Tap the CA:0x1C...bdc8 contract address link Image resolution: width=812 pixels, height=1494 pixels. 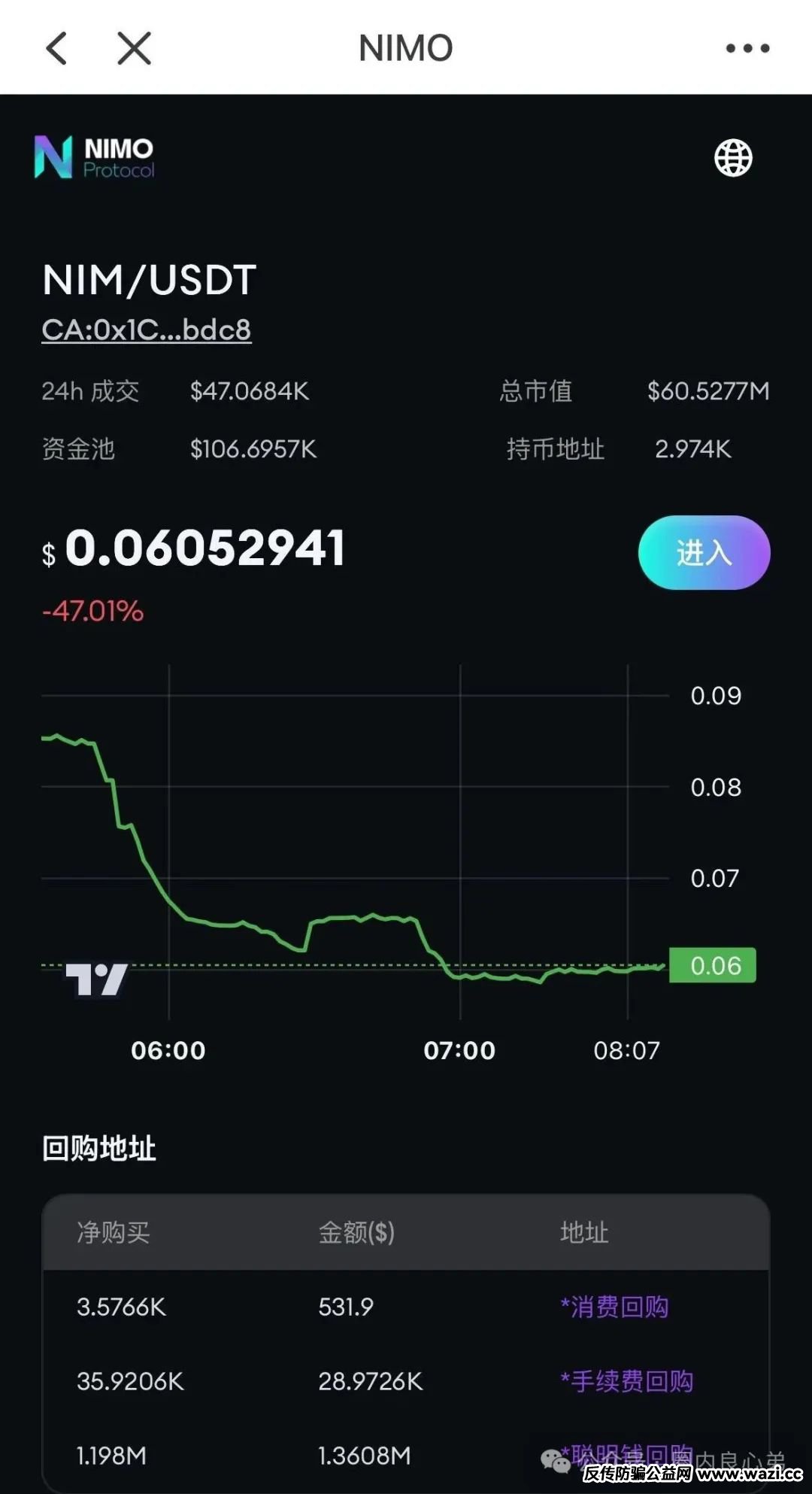pos(147,329)
